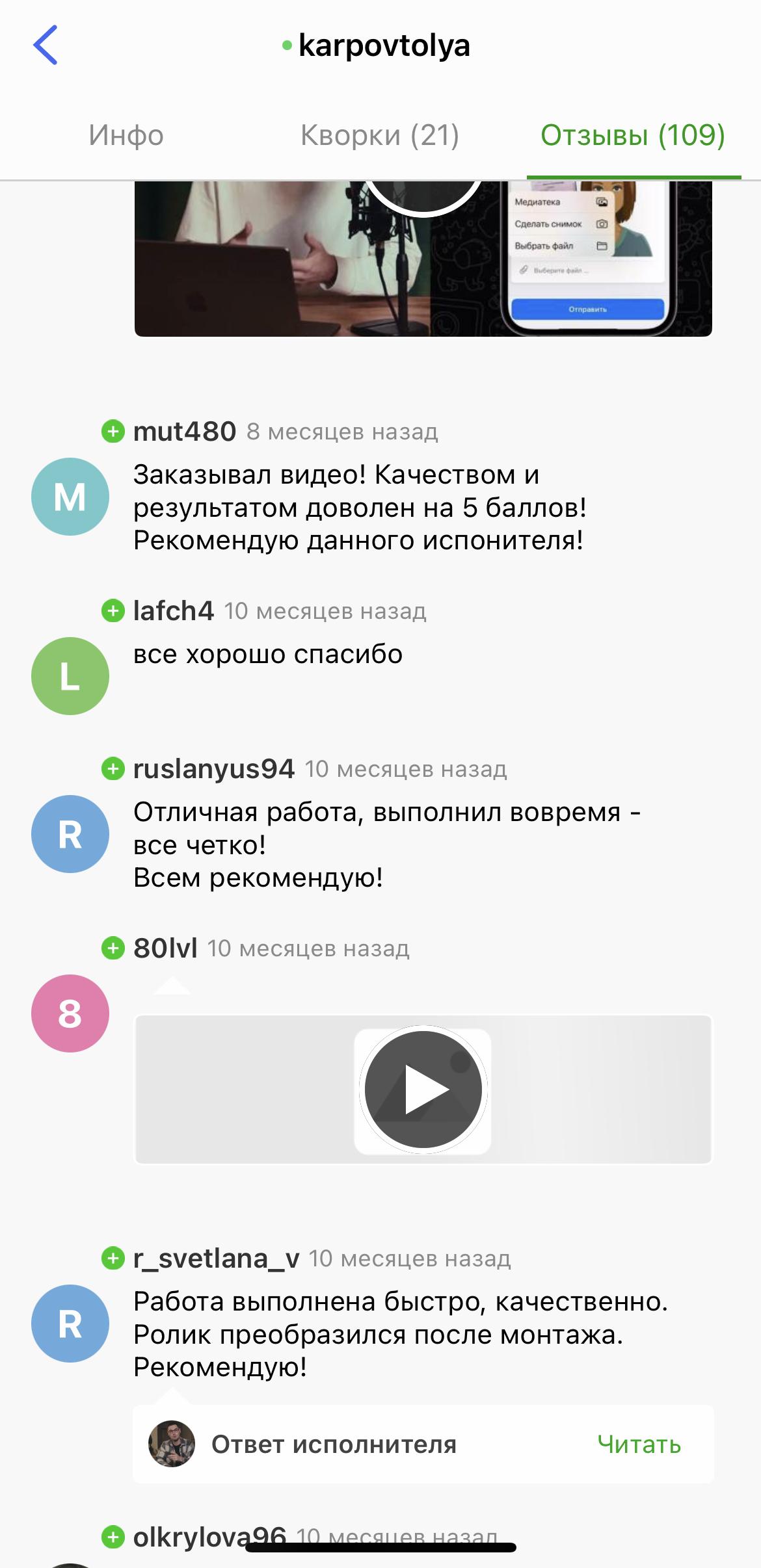Image resolution: width=761 pixels, height=1568 pixels.
Task: Open the Кворки (21) tab
Action: (x=379, y=135)
